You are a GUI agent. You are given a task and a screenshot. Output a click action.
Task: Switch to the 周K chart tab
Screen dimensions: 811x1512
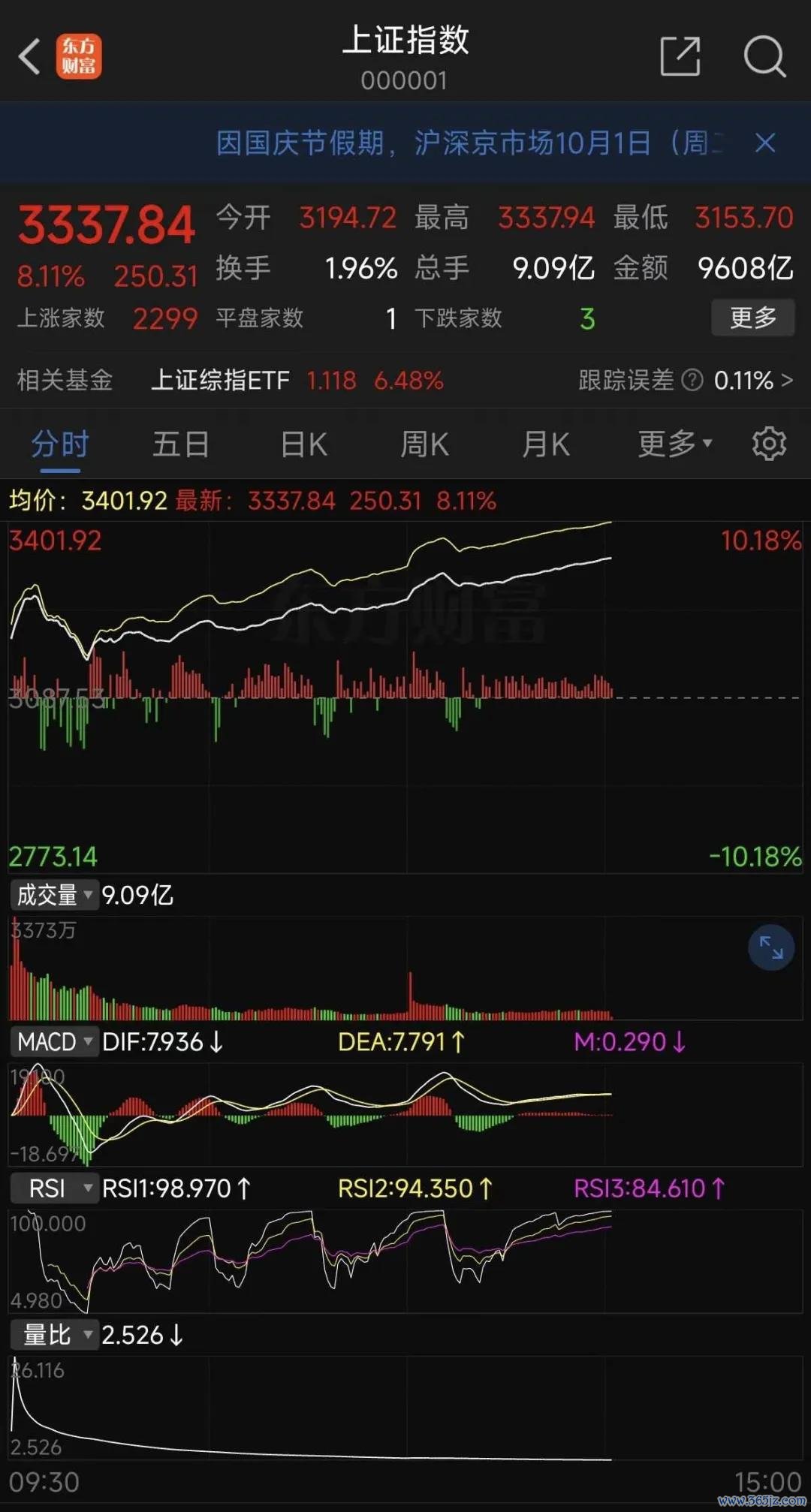pyautogui.click(x=424, y=444)
